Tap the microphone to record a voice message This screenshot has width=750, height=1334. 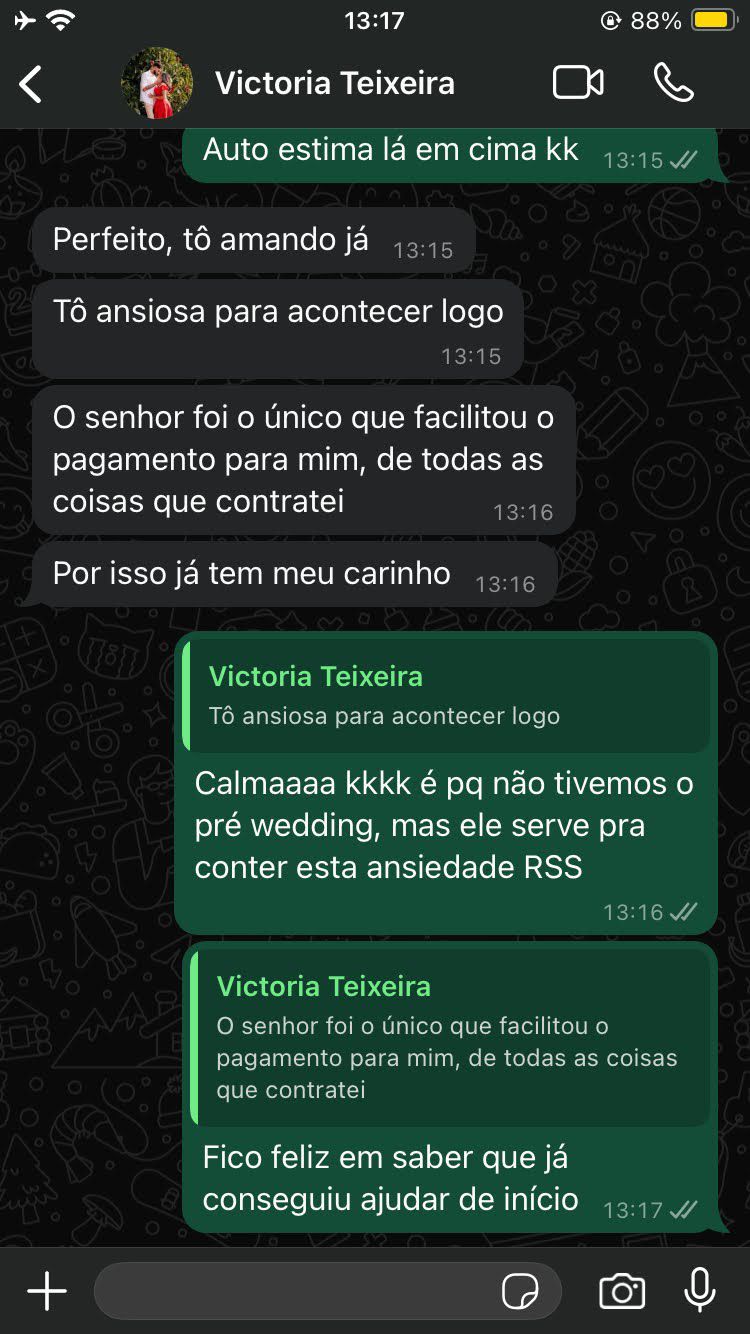[x=699, y=1291]
